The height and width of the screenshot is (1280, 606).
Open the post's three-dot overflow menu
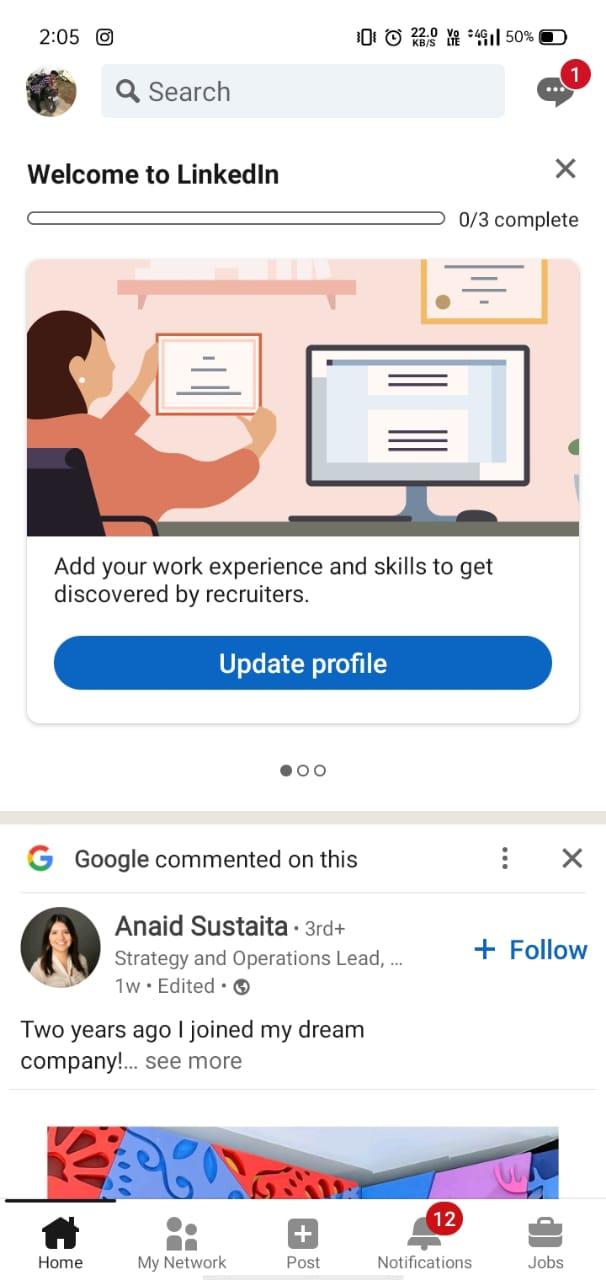pos(505,858)
